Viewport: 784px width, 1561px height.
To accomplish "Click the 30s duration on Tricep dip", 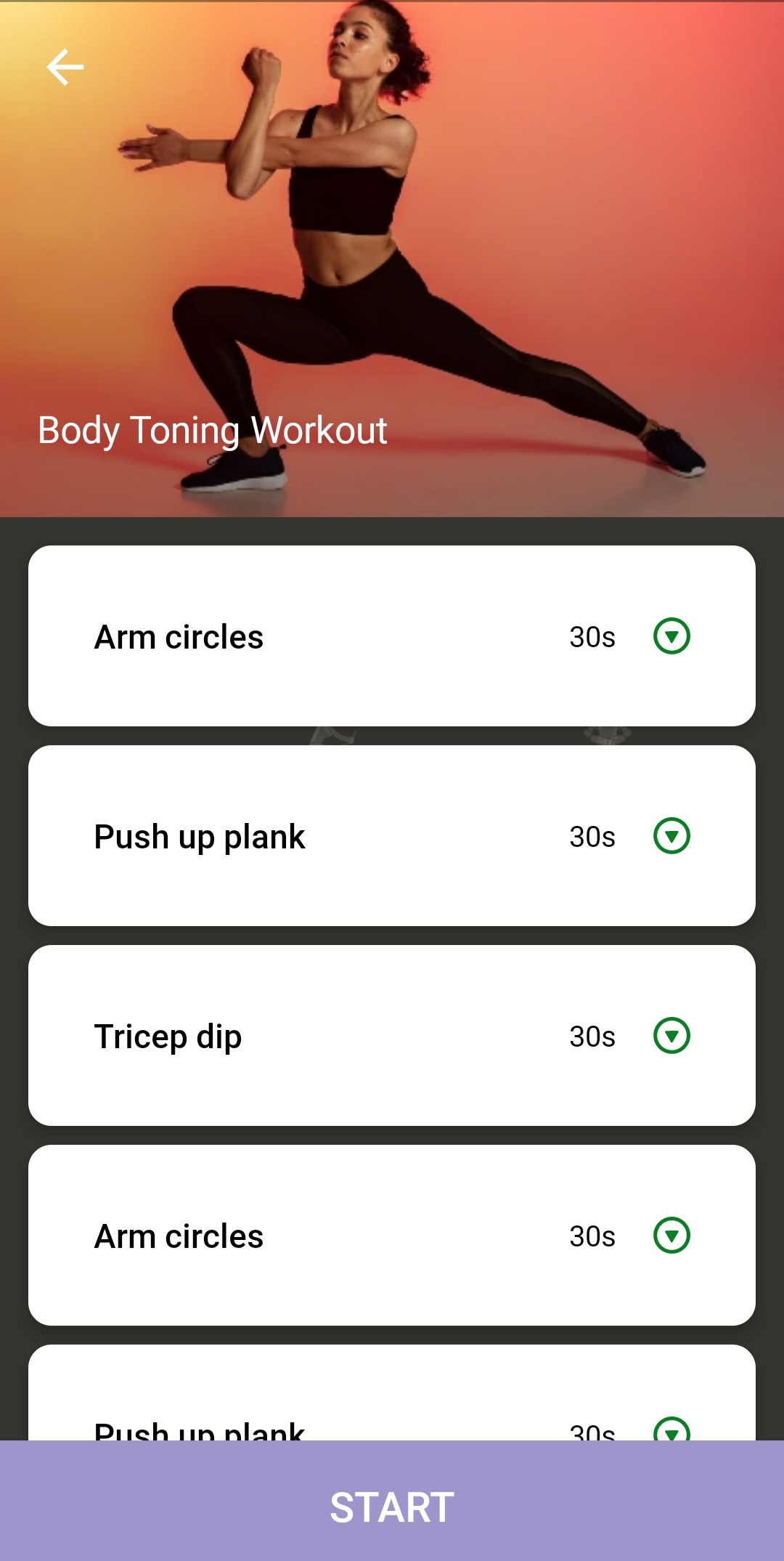I will tap(592, 1036).
